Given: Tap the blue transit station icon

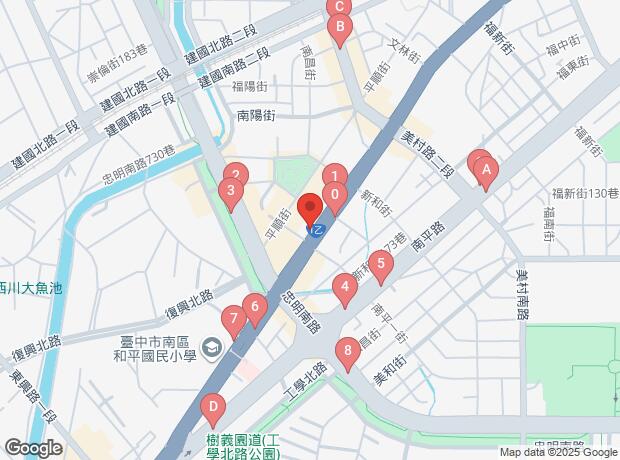Looking at the screenshot, I should click(316, 231).
